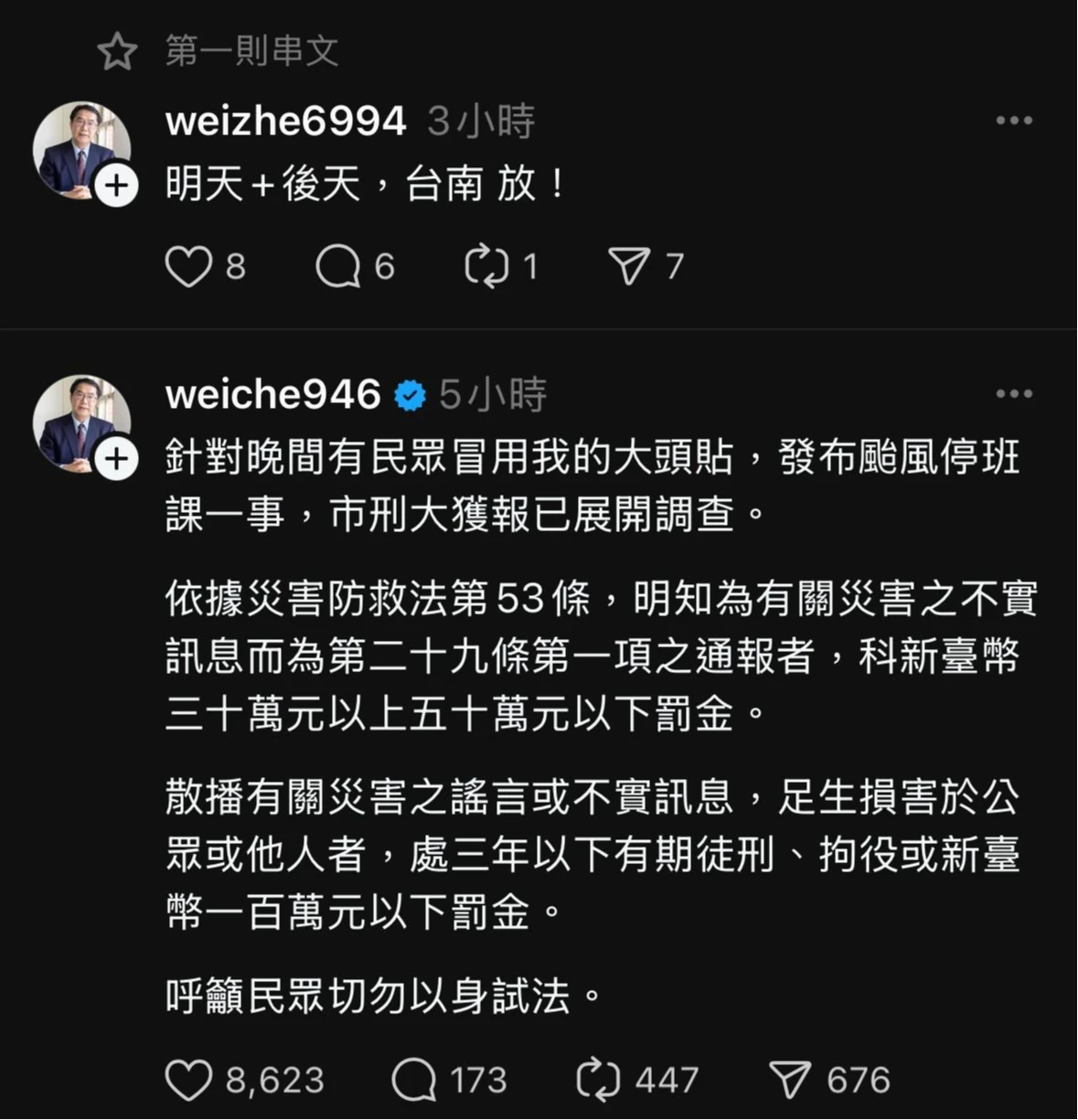The width and height of the screenshot is (1078, 1120).
Task: Open overflow menu on the weiche946 post
Action: pos(1013,394)
